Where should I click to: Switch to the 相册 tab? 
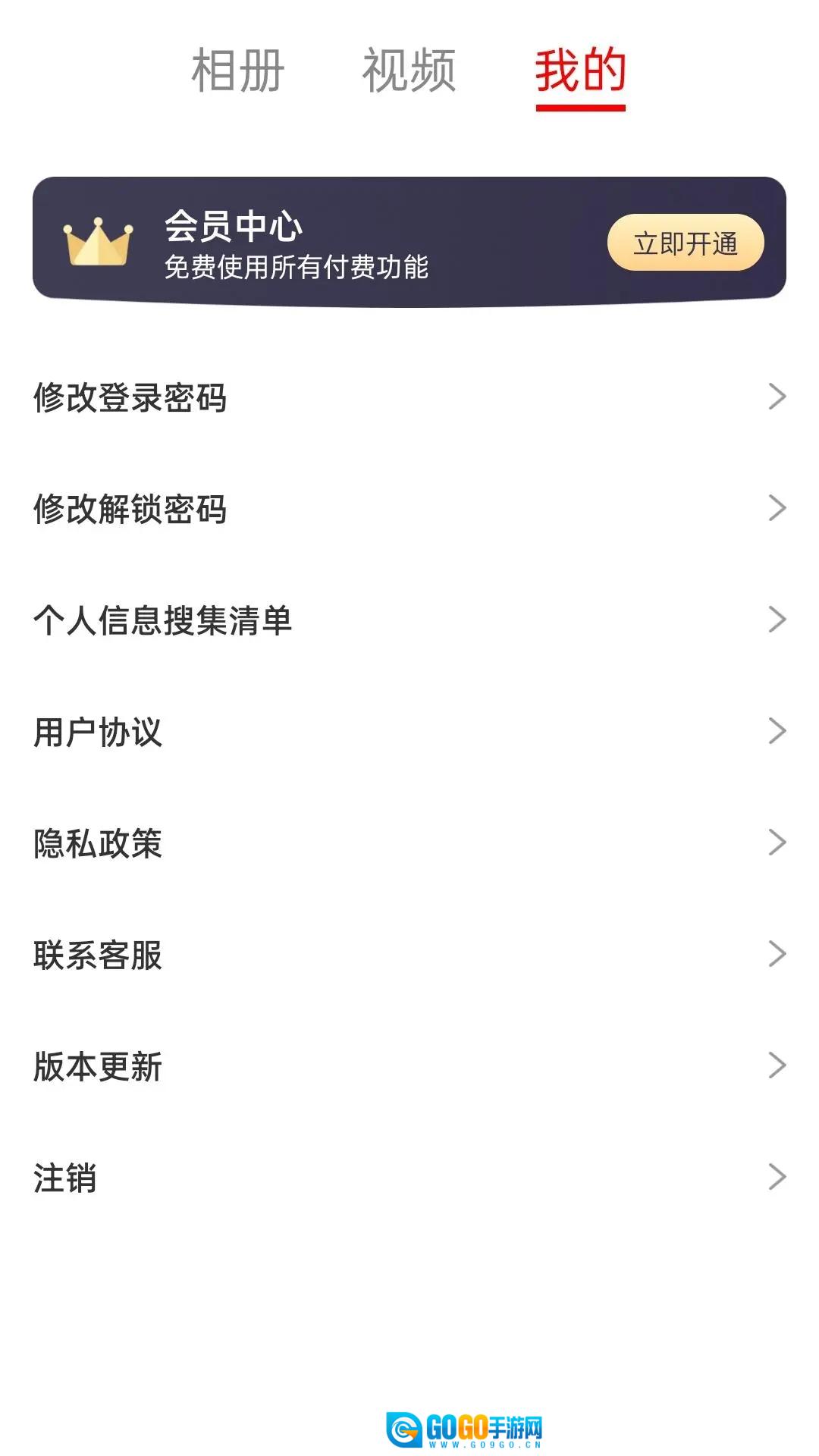pyautogui.click(x=237, y=71)
